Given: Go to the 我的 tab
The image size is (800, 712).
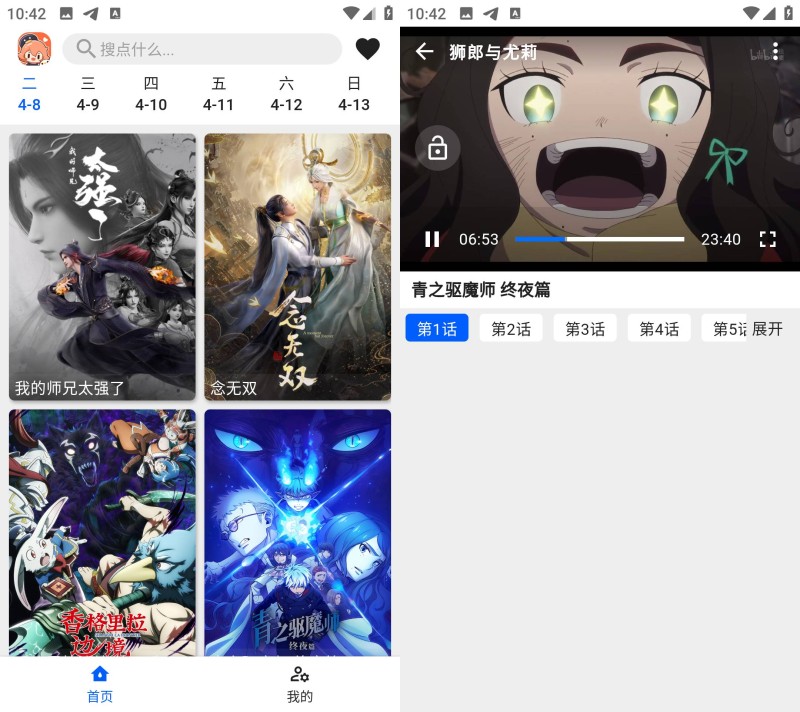Looking at the screenshot, I should pos(300,685).
